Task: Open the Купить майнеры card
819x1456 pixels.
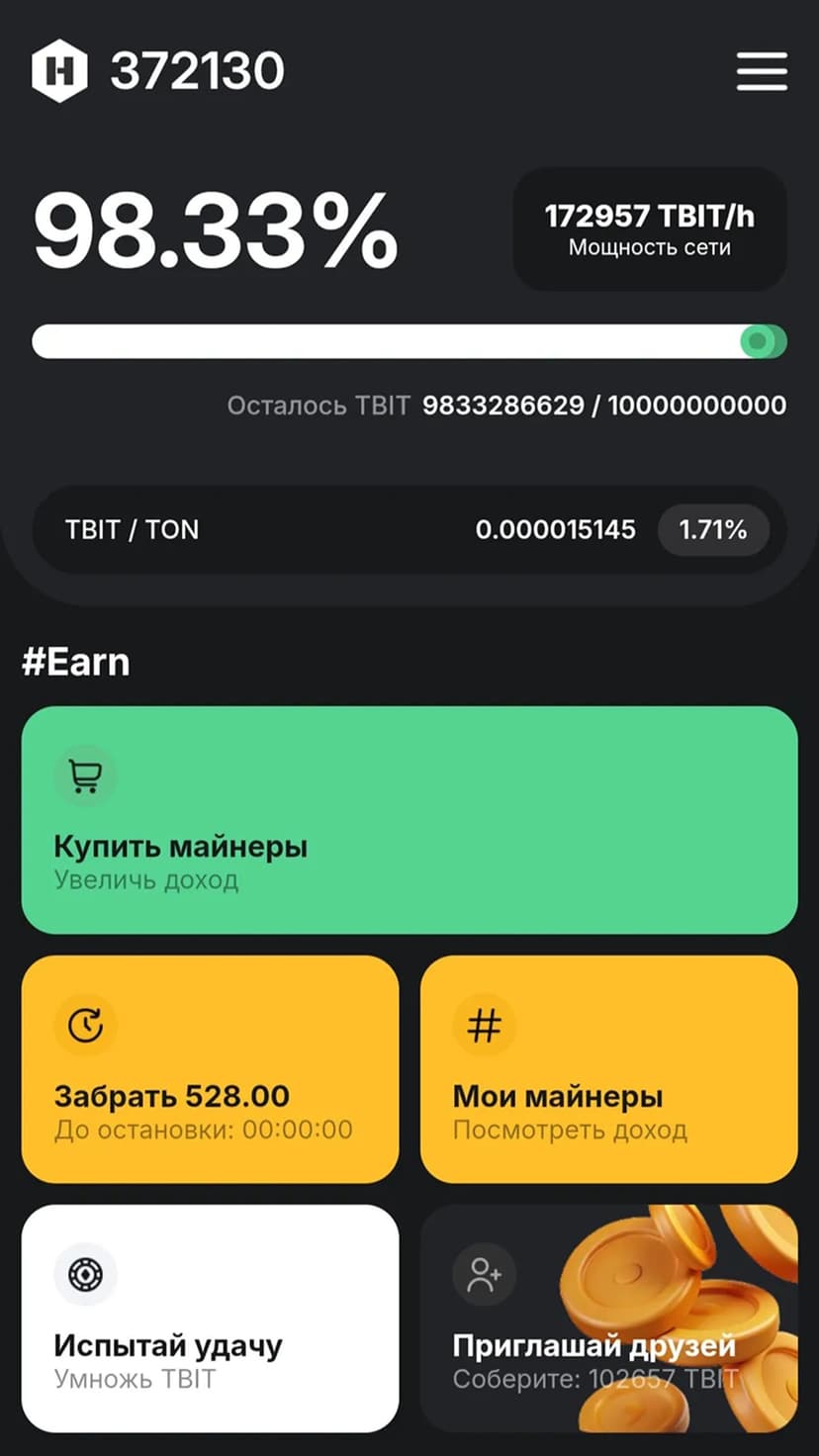Action: pos(409,820)
